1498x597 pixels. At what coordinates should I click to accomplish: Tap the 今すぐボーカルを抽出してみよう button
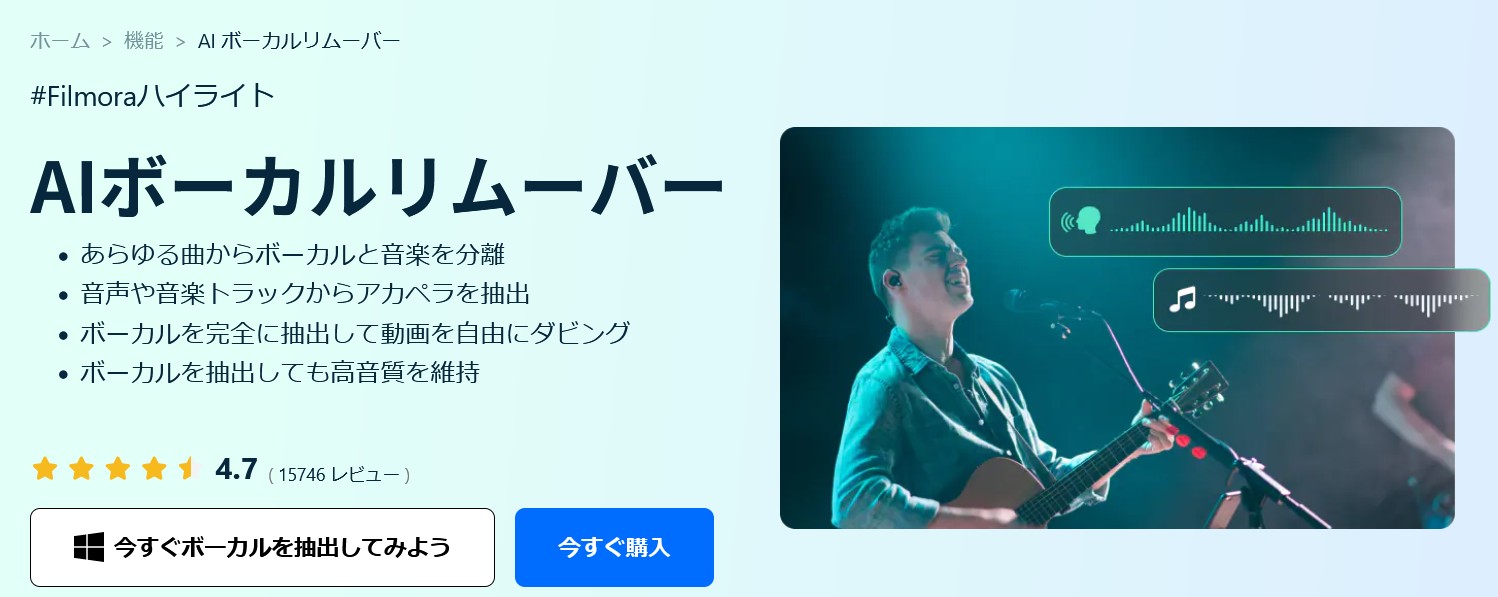pos(262,547)
